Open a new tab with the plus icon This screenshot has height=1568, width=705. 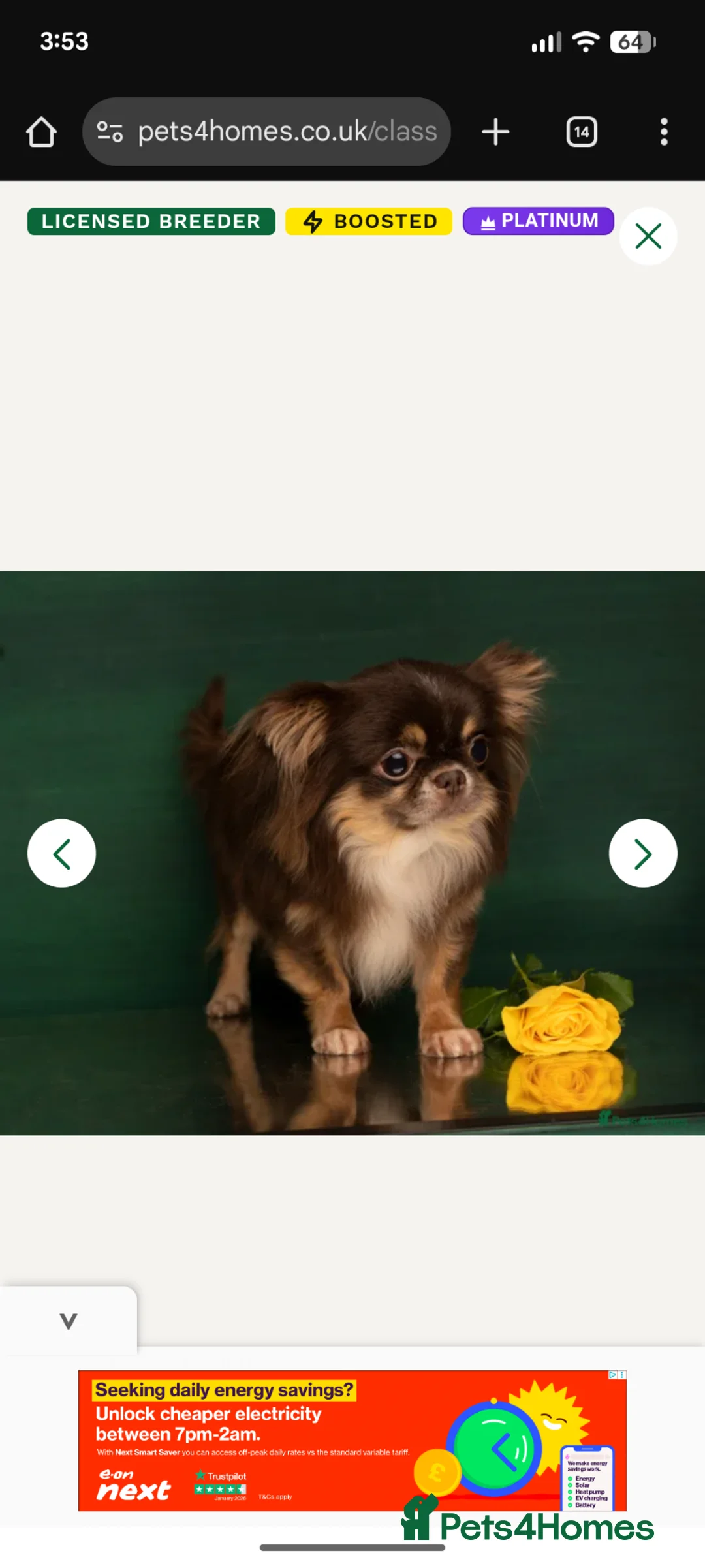tap(495, 131)
